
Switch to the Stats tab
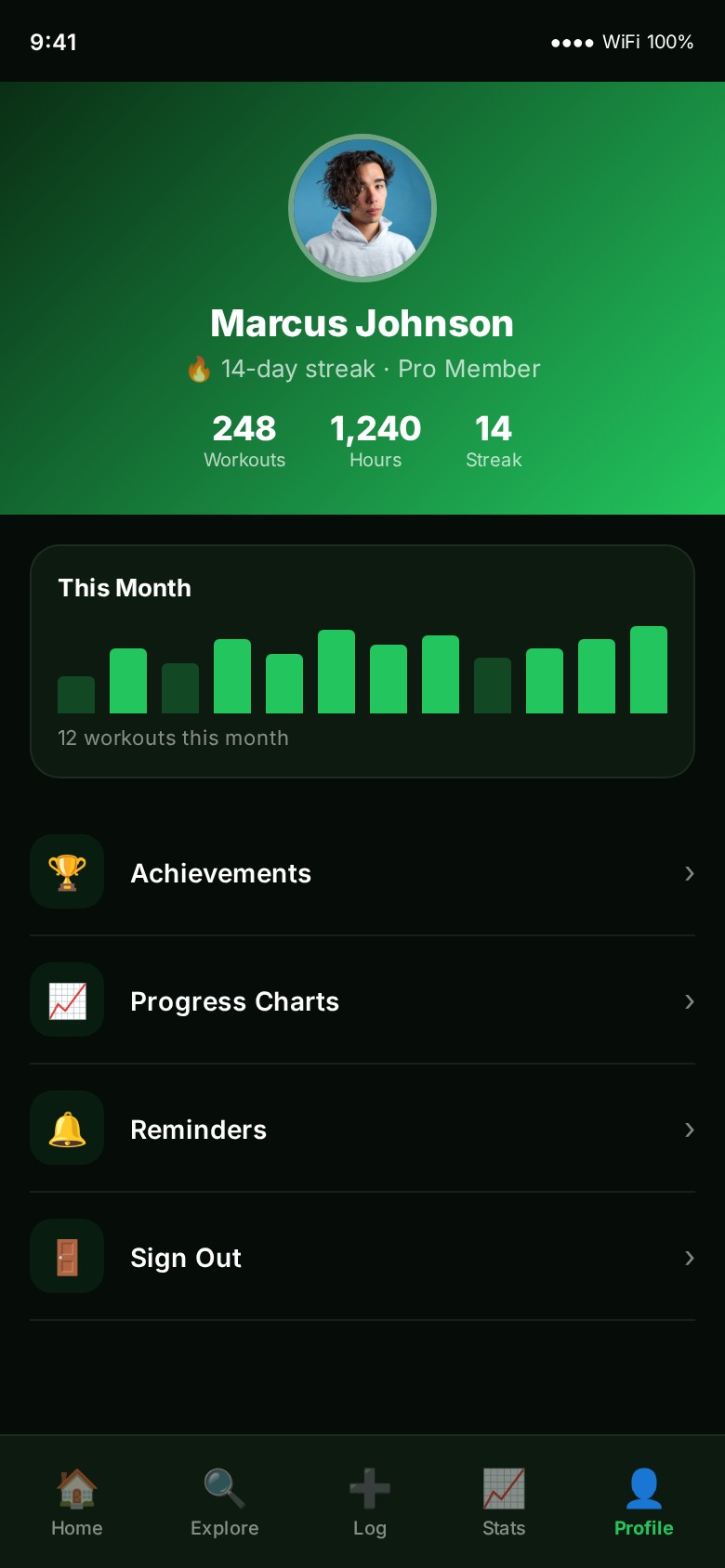pyautogui.click(x=504, y=1502)
